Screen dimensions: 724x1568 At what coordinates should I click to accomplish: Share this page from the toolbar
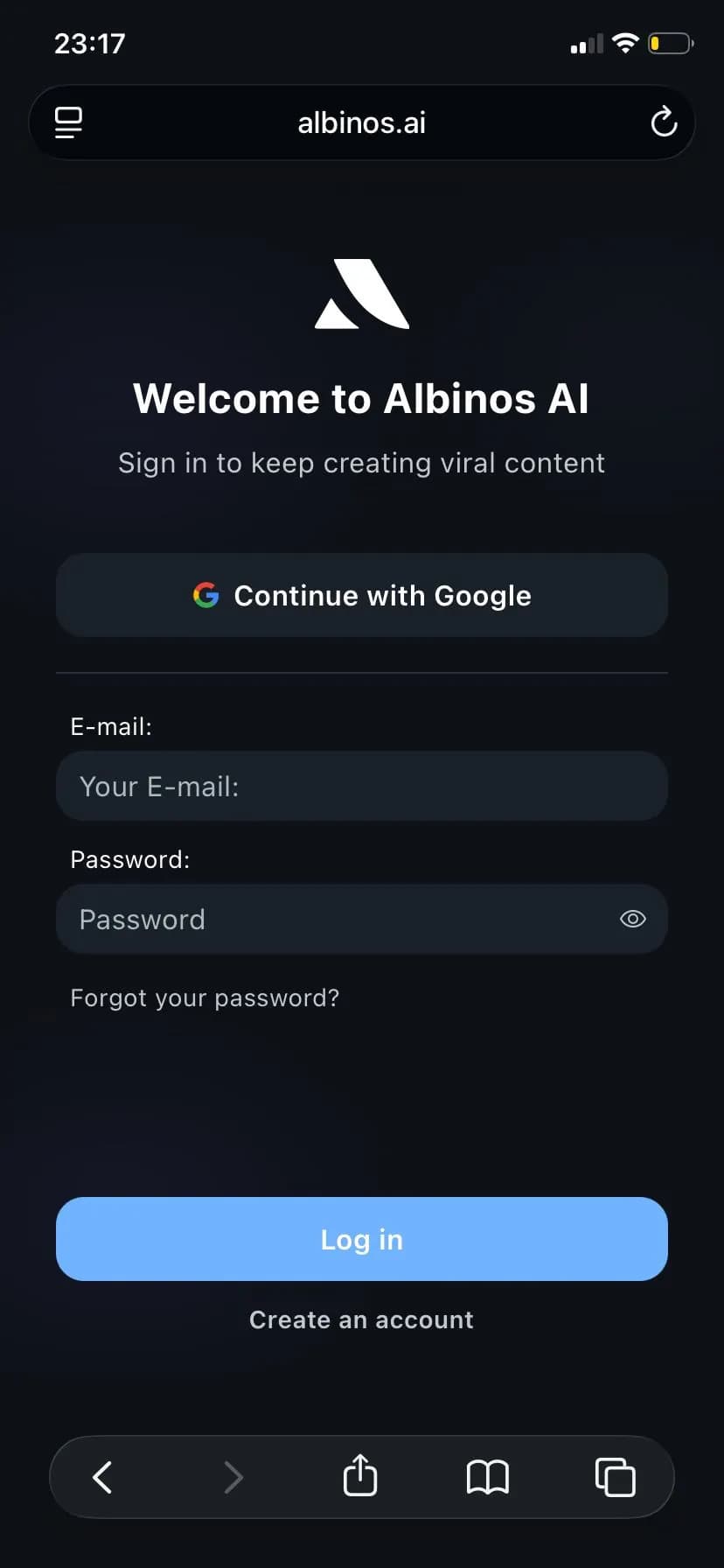pos(359,1475)
